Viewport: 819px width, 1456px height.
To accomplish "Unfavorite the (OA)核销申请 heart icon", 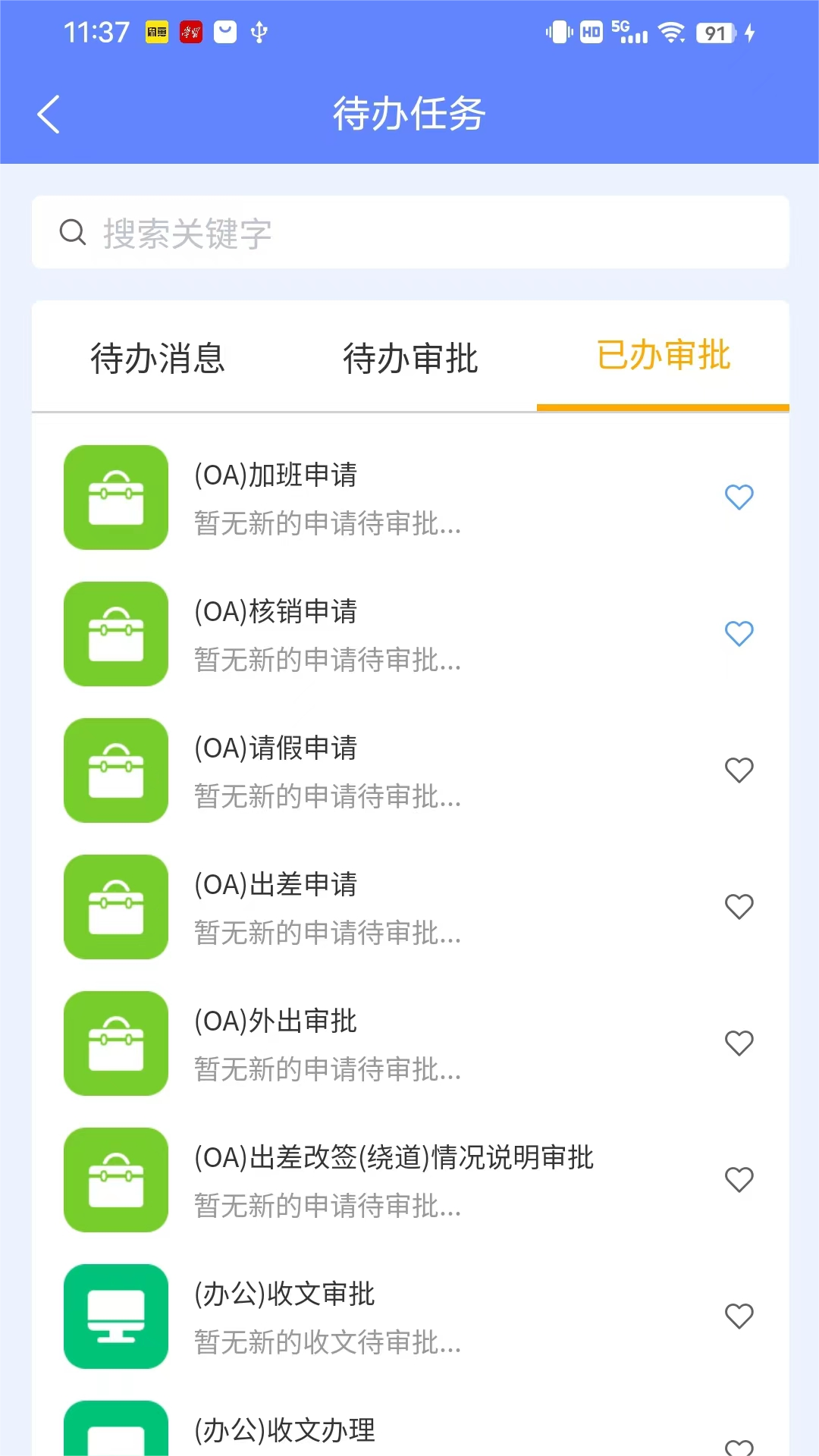I will [x=739, y=634].
